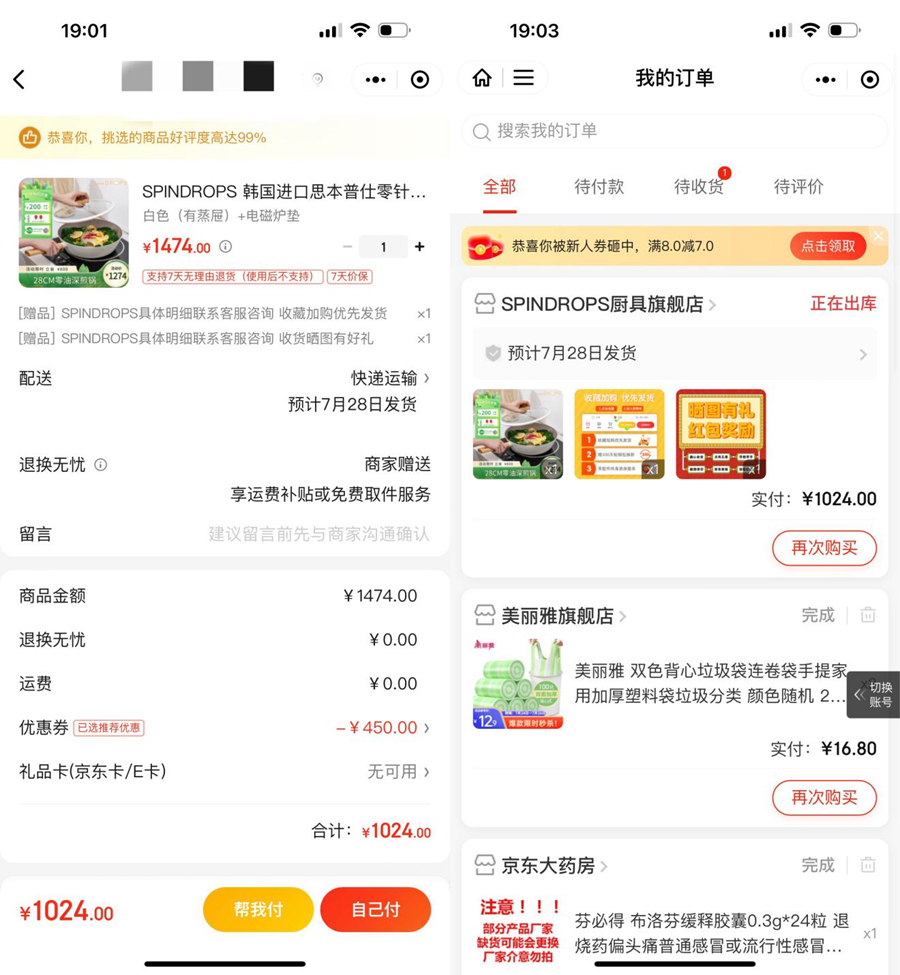Delete the 美丽雅旗舰店 completed order
The width and height of the screenshot is (900, 975).
[x=868, y=616]
